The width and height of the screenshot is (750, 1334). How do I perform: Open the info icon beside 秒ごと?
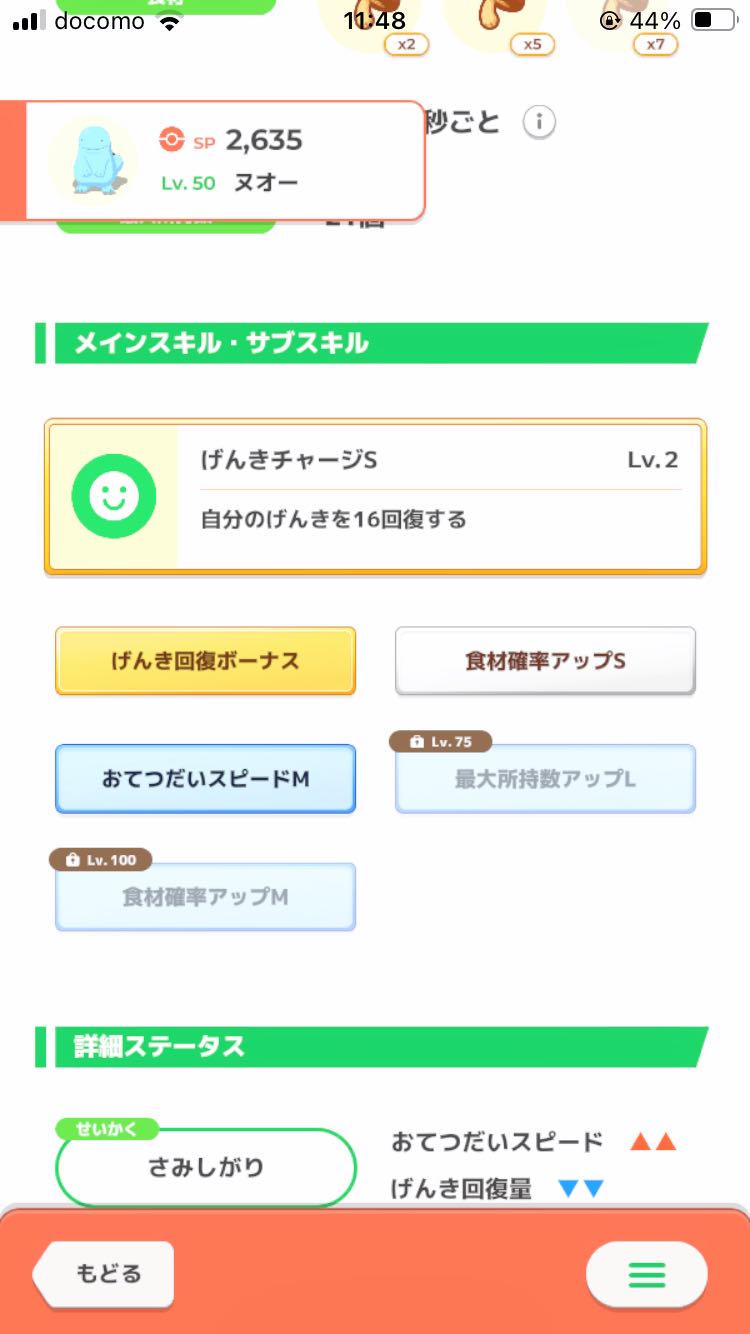(539, 123)
